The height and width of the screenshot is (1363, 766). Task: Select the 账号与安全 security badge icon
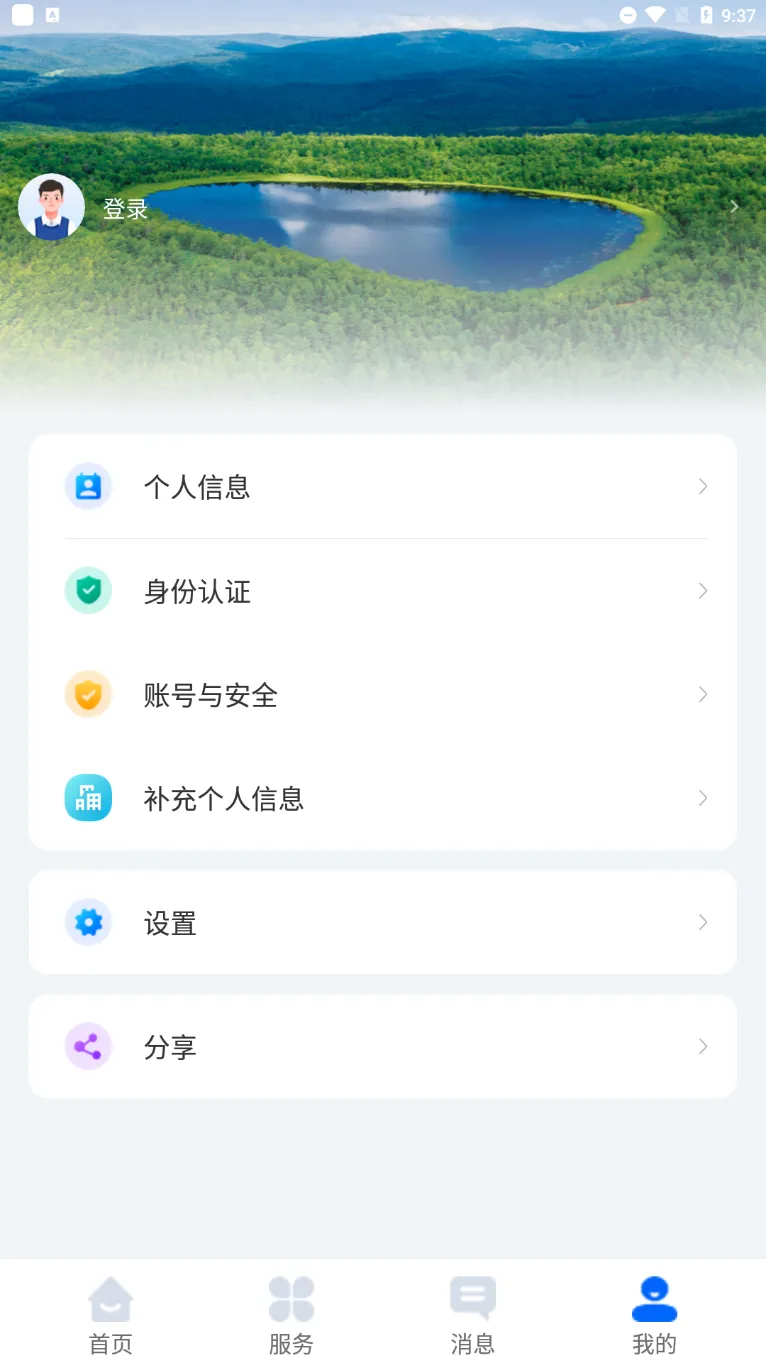coord(88,694)
